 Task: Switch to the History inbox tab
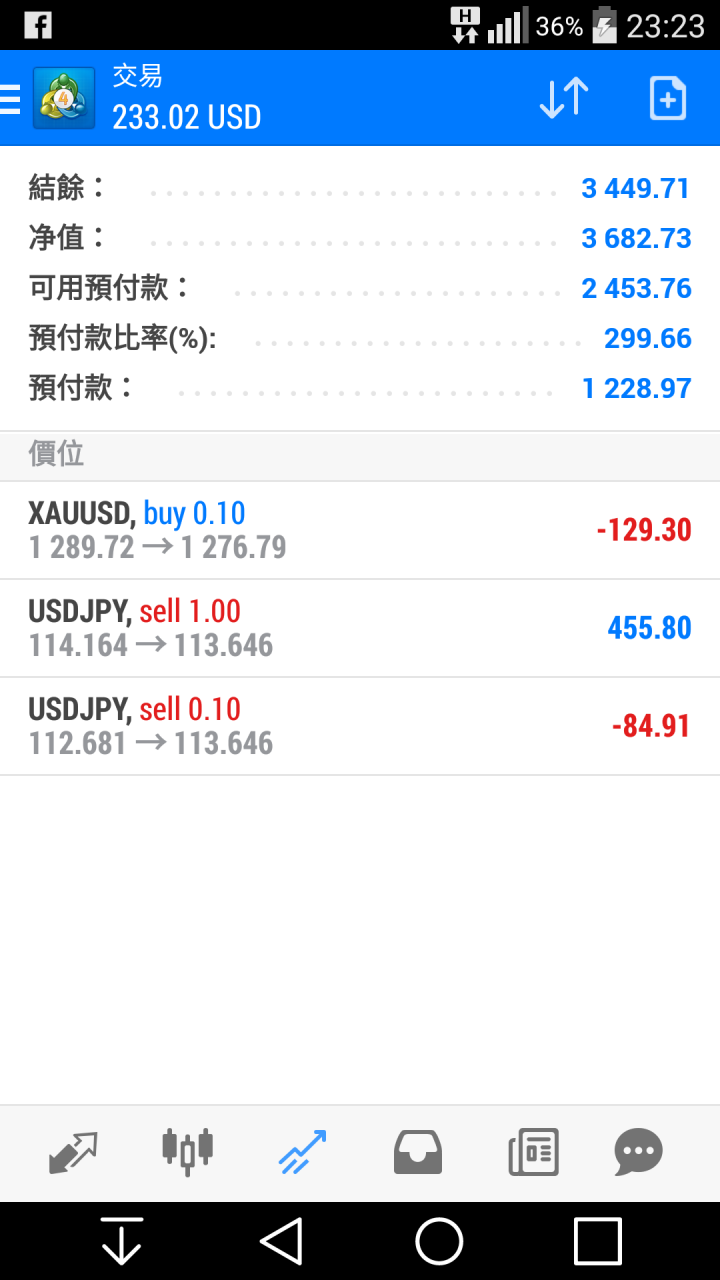(418, 1153)
